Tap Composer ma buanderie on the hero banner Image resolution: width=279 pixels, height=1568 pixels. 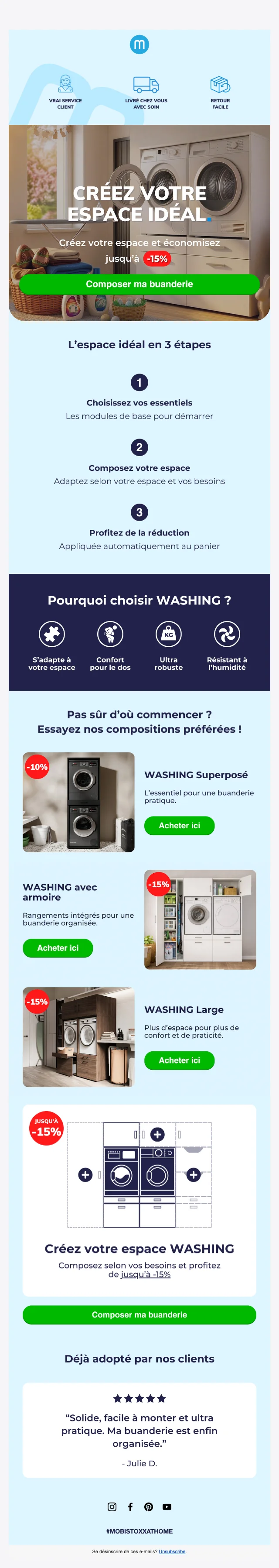(x=139, y=284)
